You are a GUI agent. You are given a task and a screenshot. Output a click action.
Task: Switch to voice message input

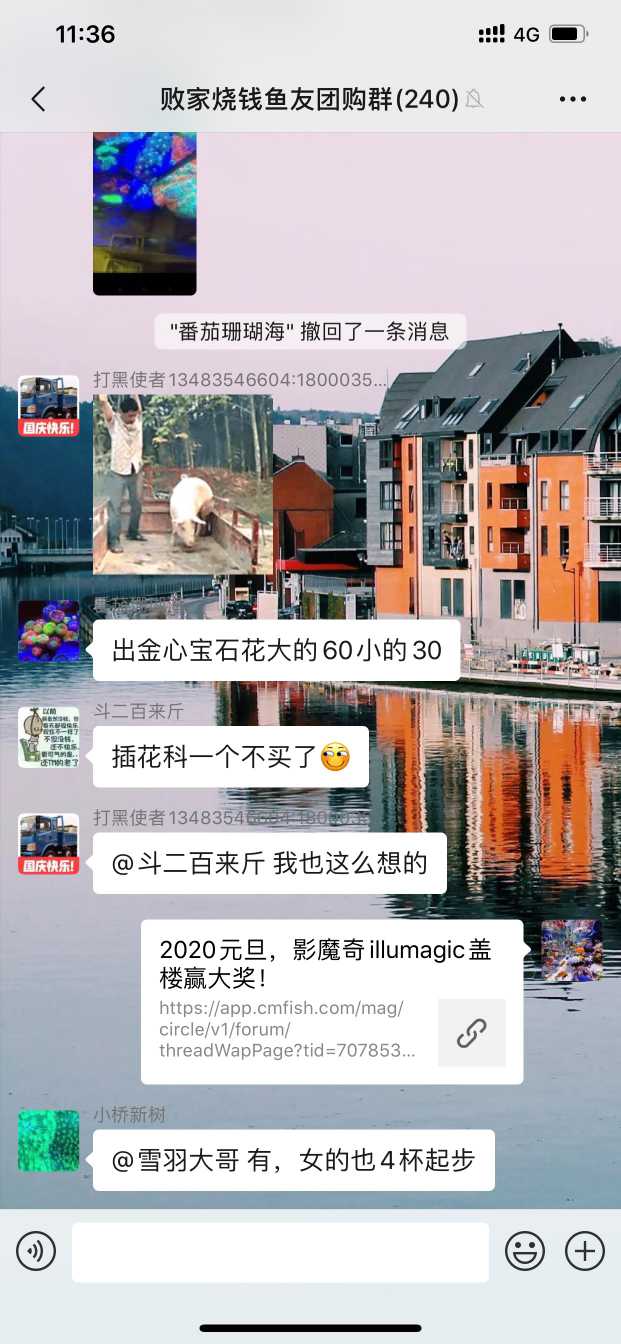tap(36, 1251)
